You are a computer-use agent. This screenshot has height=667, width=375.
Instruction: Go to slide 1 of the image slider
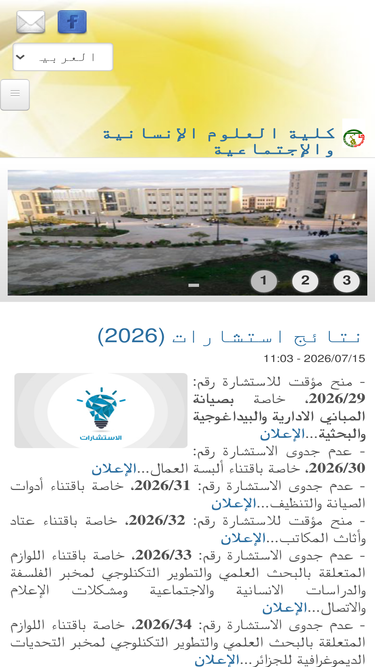pyautogui.click(x=264, y=281)
